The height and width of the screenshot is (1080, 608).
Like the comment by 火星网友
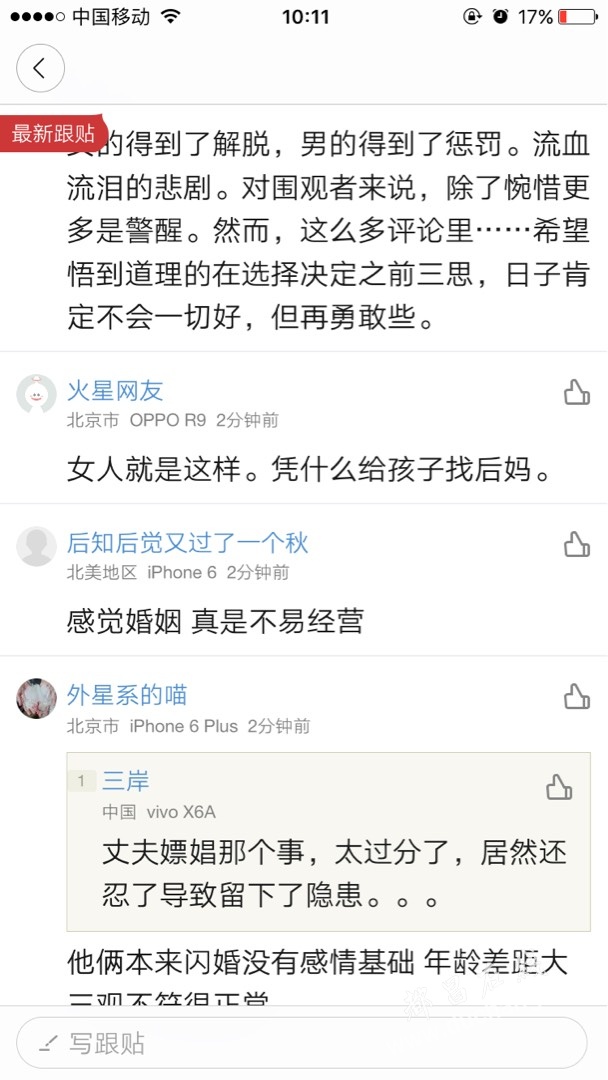(x=576, y=392)
